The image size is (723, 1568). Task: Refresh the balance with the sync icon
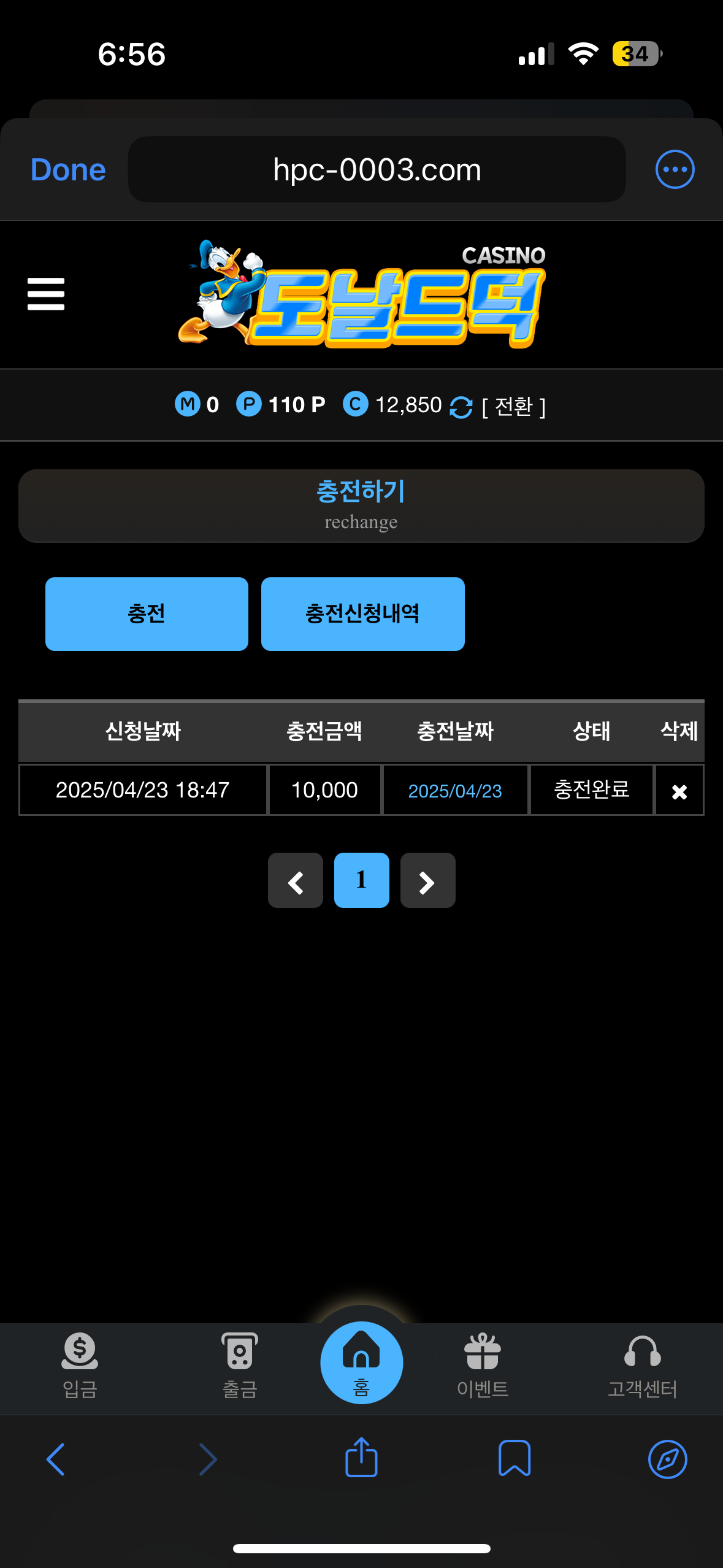[461, 407]
